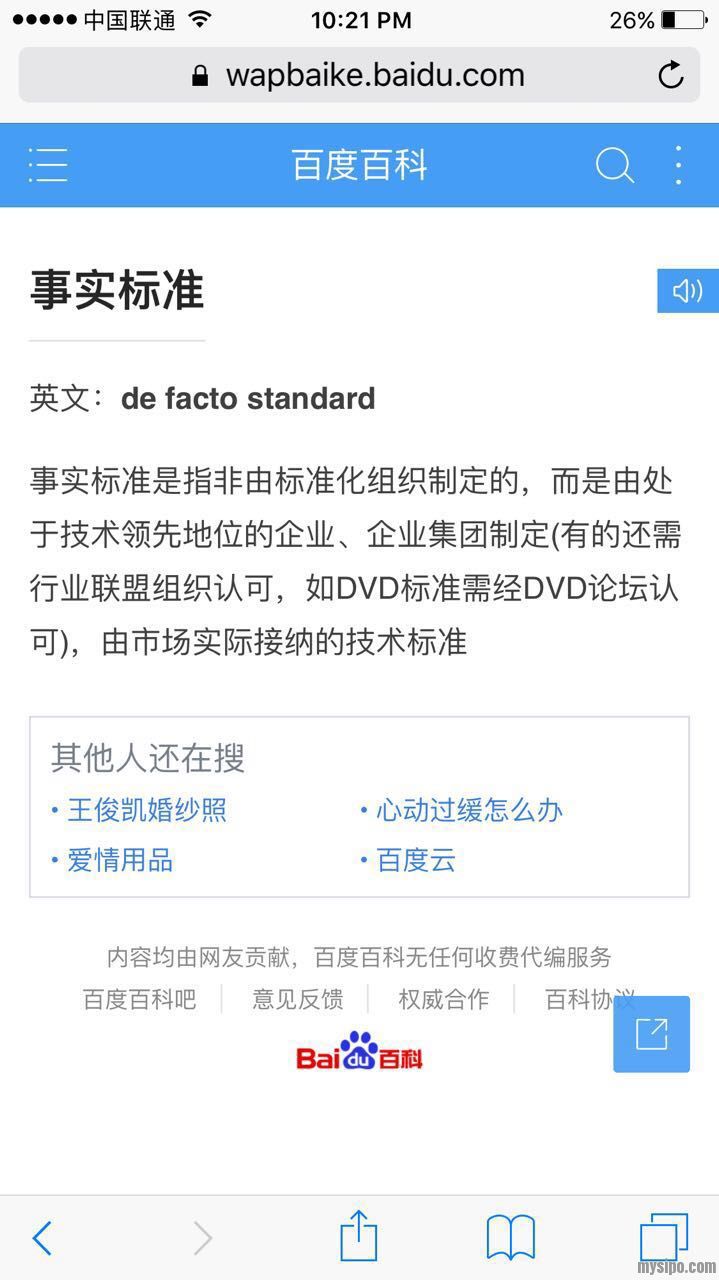Open the Baike search magnifier
Image resolution: width=719 pixels, height=1280 pixels.
coord(614,165)
